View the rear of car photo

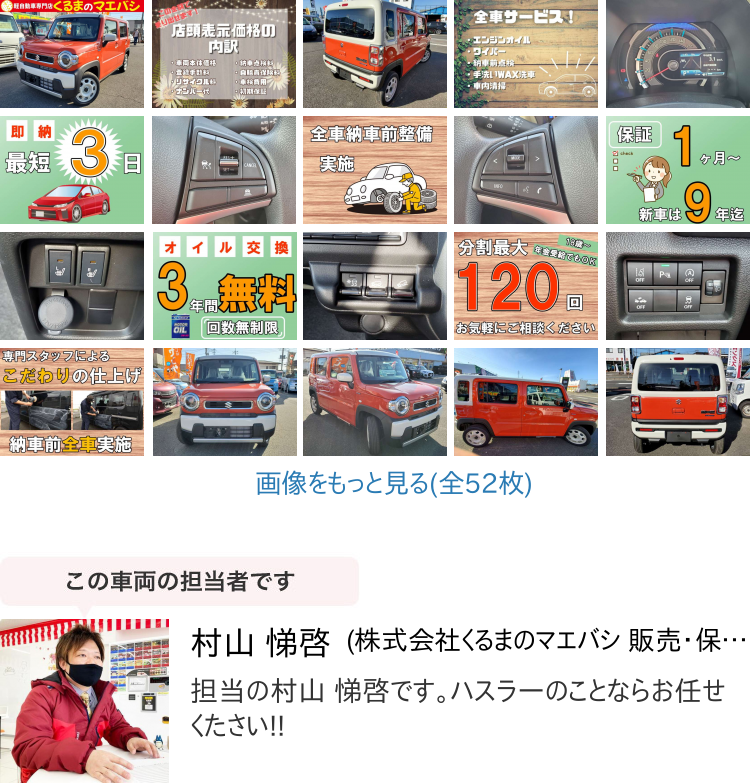[x=677, y=402]
